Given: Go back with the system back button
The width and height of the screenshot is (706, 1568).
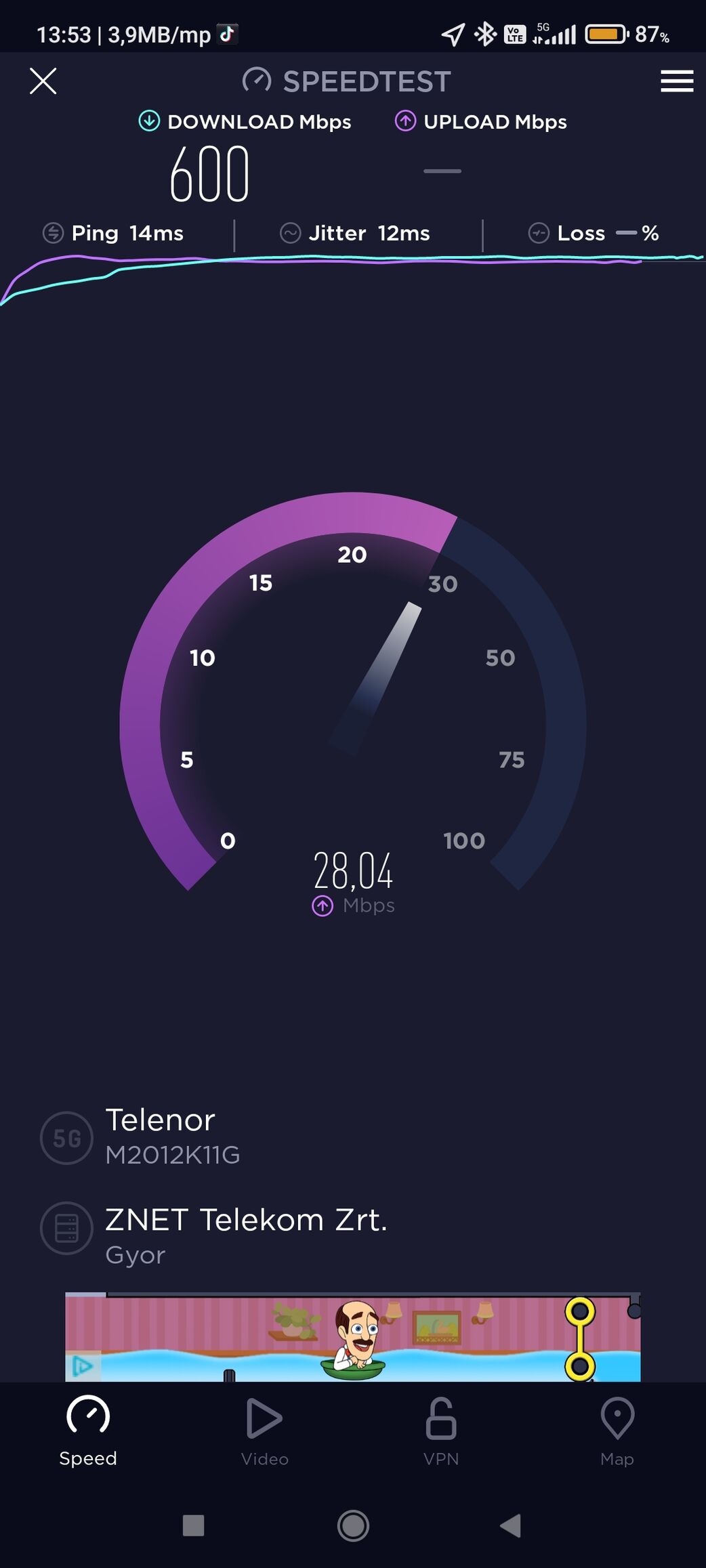Looking at the screenshot, I should 510,1525.
